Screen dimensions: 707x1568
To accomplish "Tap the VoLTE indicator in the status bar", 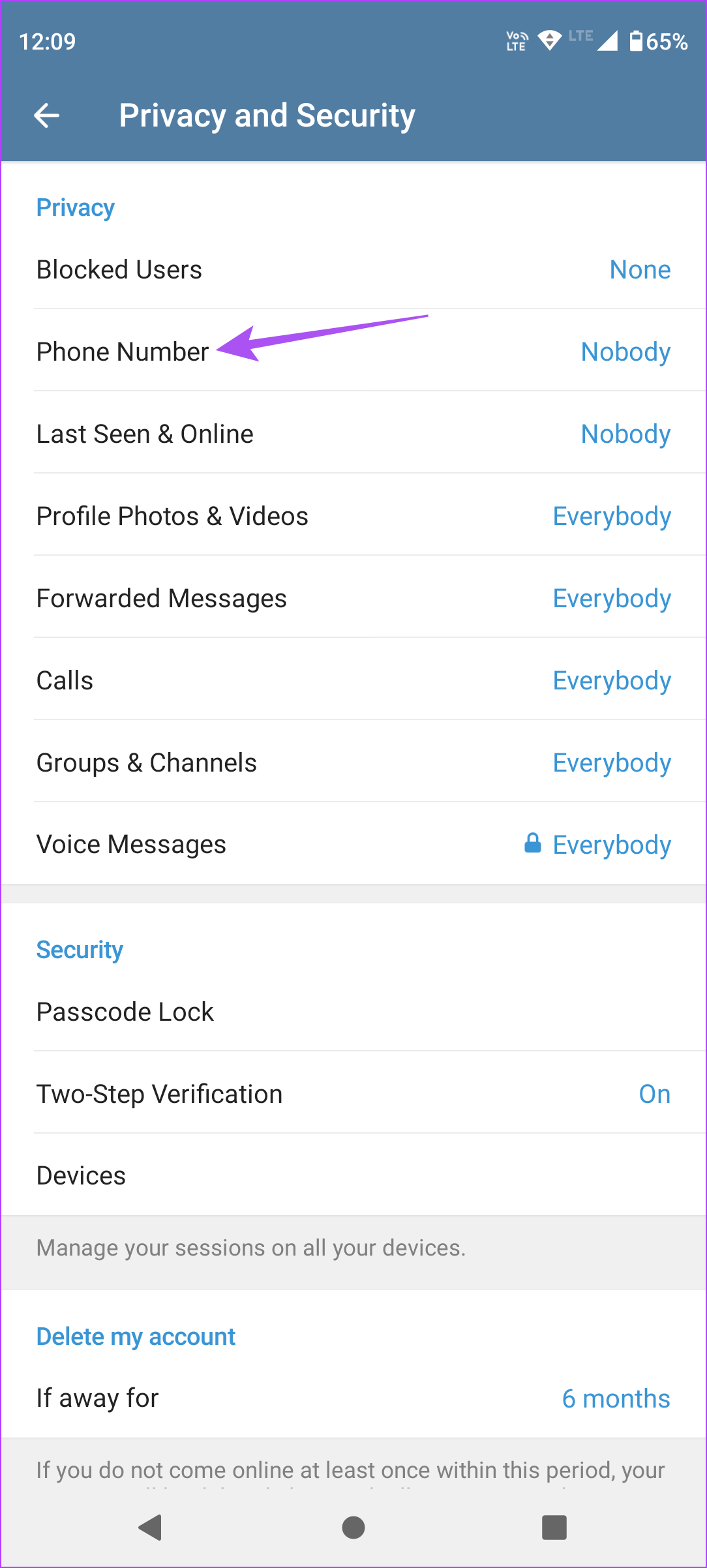I will 515,40.
